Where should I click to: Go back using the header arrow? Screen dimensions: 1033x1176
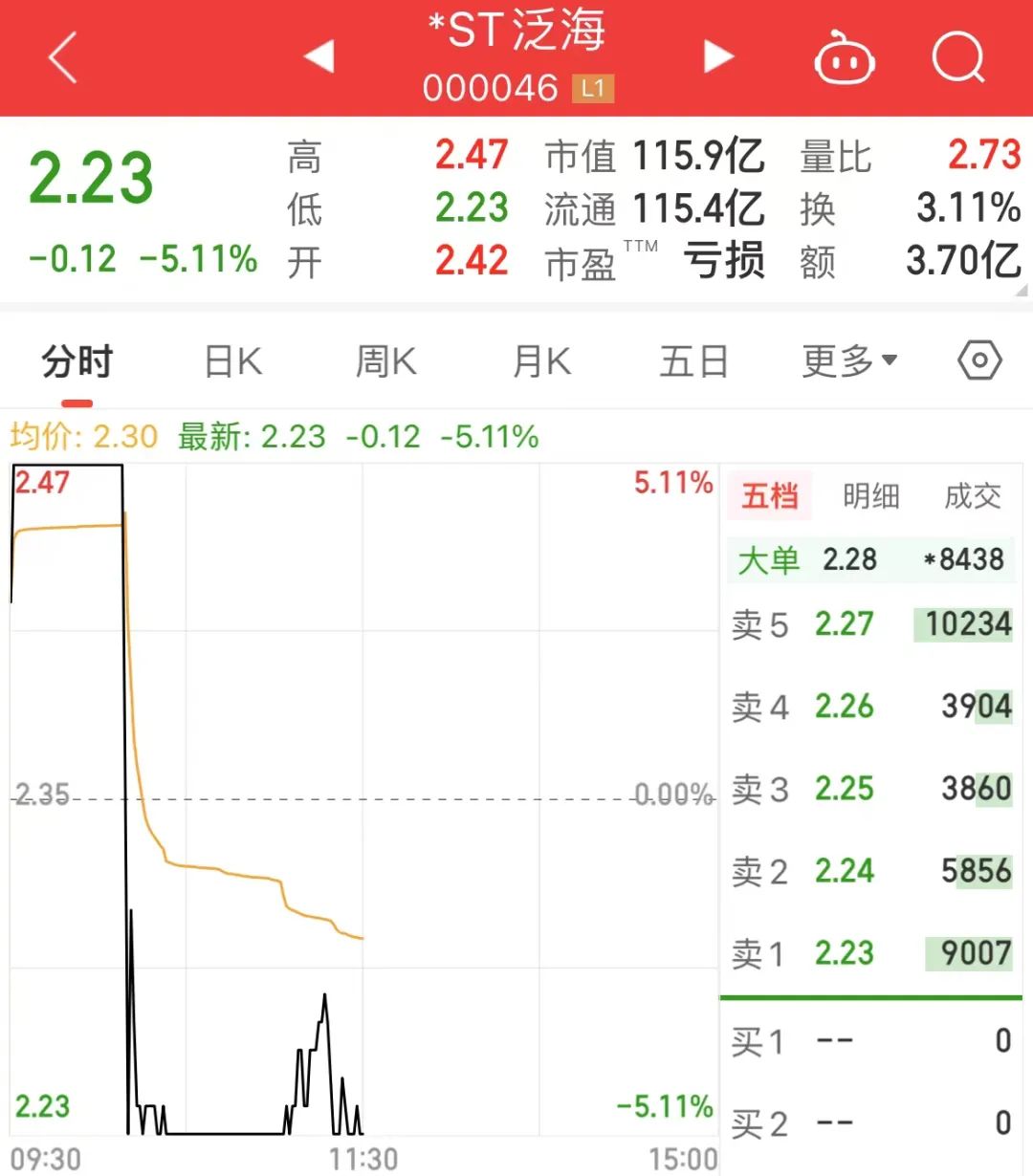click(x=62, y=57)
